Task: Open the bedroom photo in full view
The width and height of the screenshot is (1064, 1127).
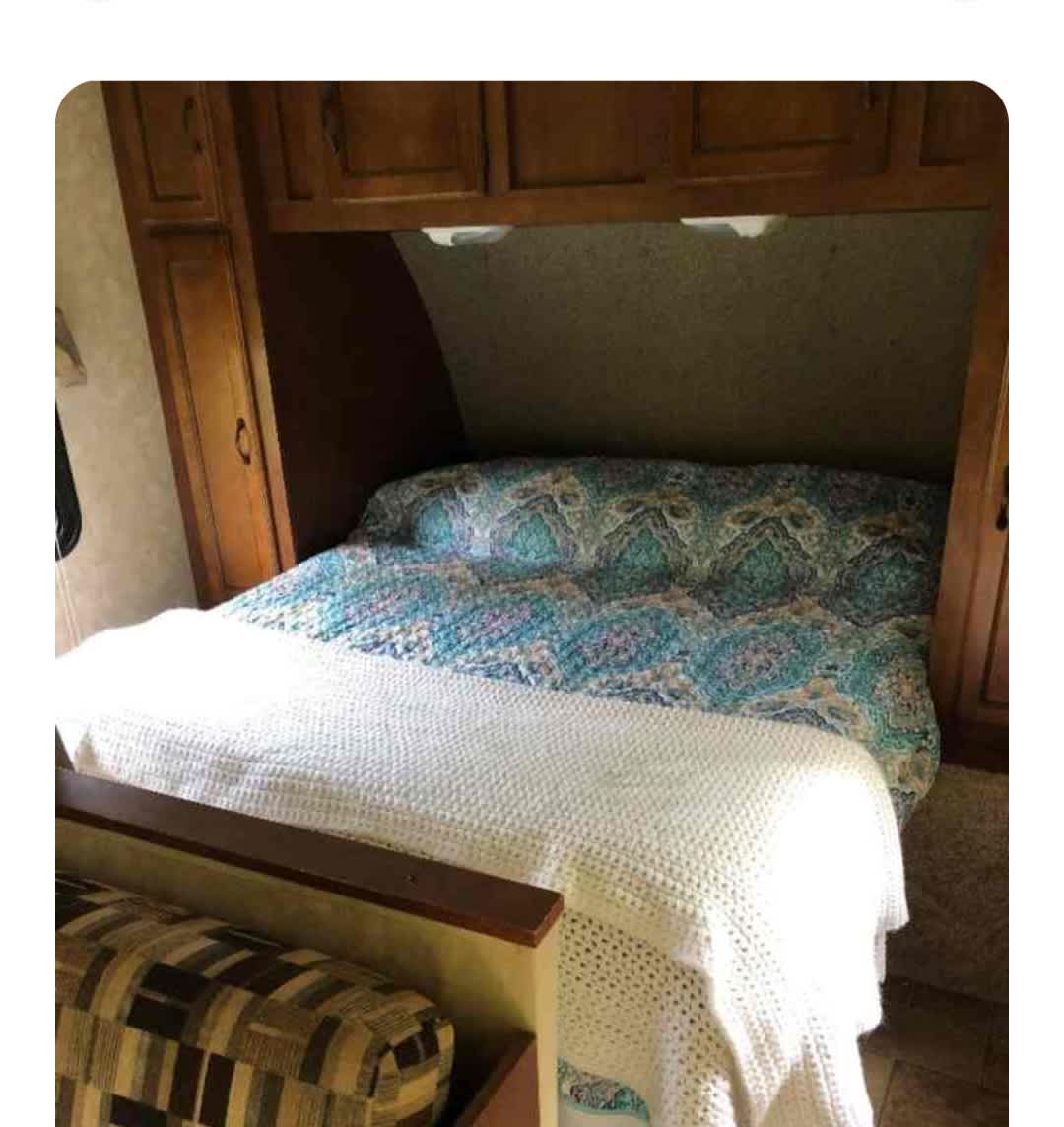Action: (532, 603)
